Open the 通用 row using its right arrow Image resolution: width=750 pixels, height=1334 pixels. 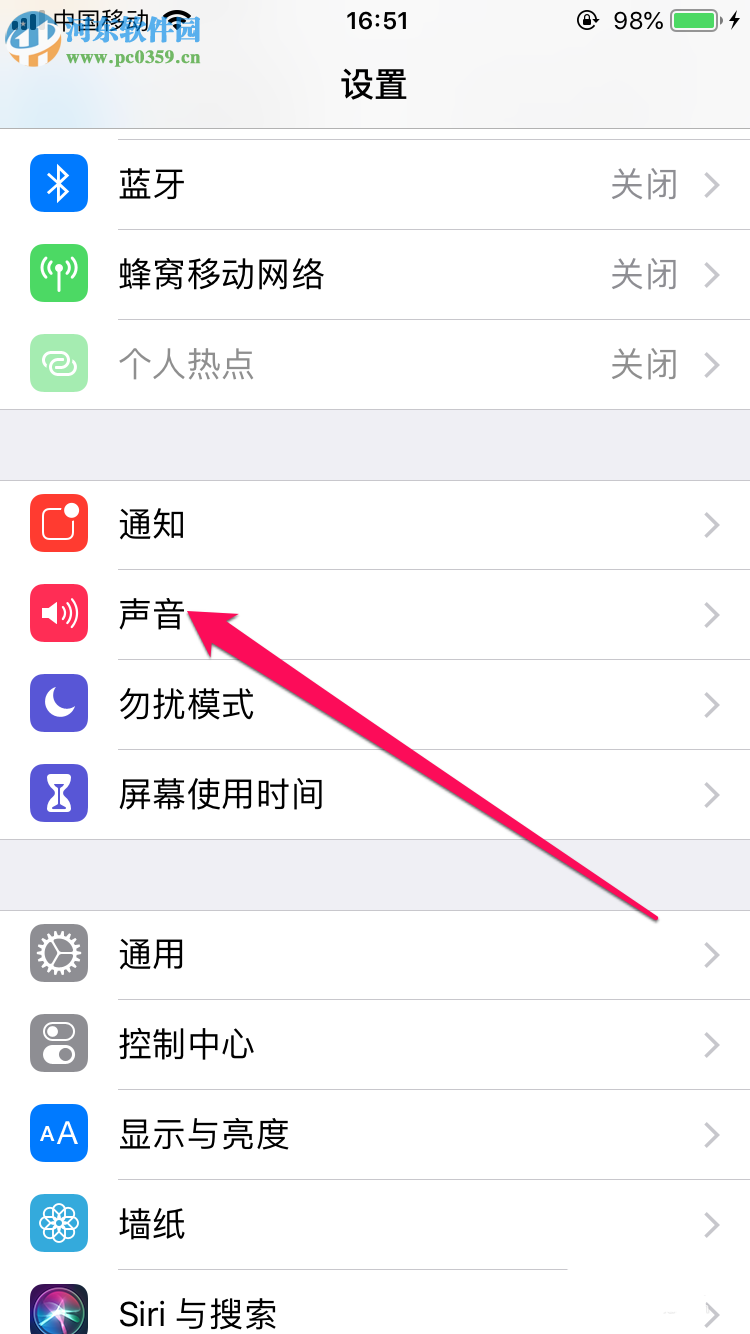pos(711,953)
